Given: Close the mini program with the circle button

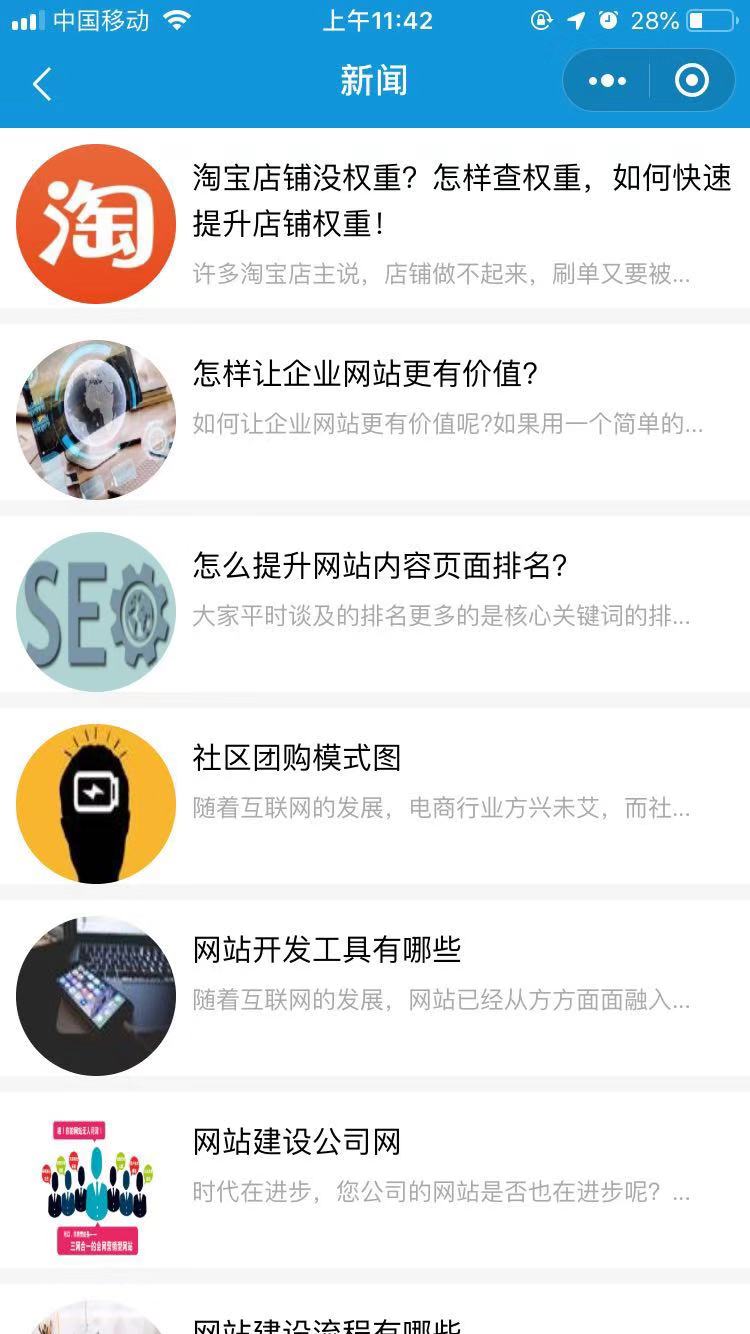Looking at the screenshot, I should [692, 81].
